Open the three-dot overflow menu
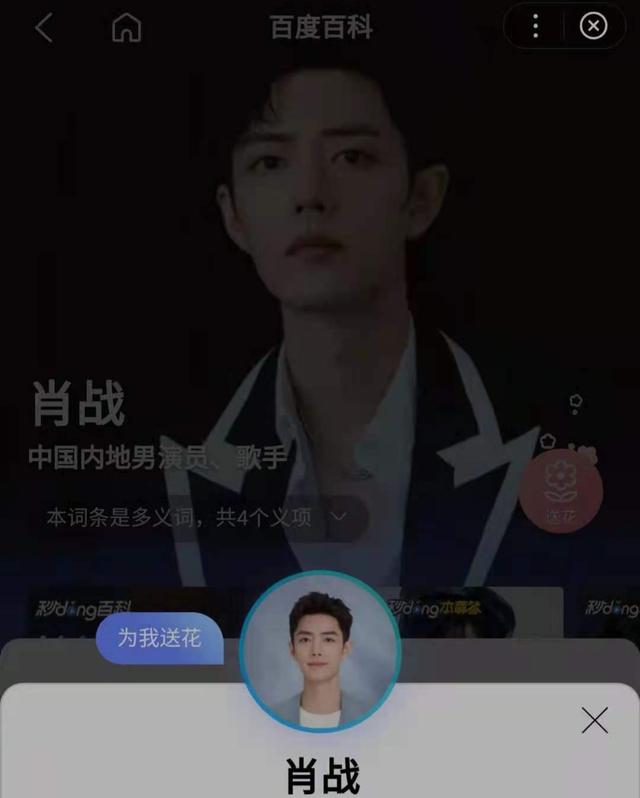 coord(536,26)
